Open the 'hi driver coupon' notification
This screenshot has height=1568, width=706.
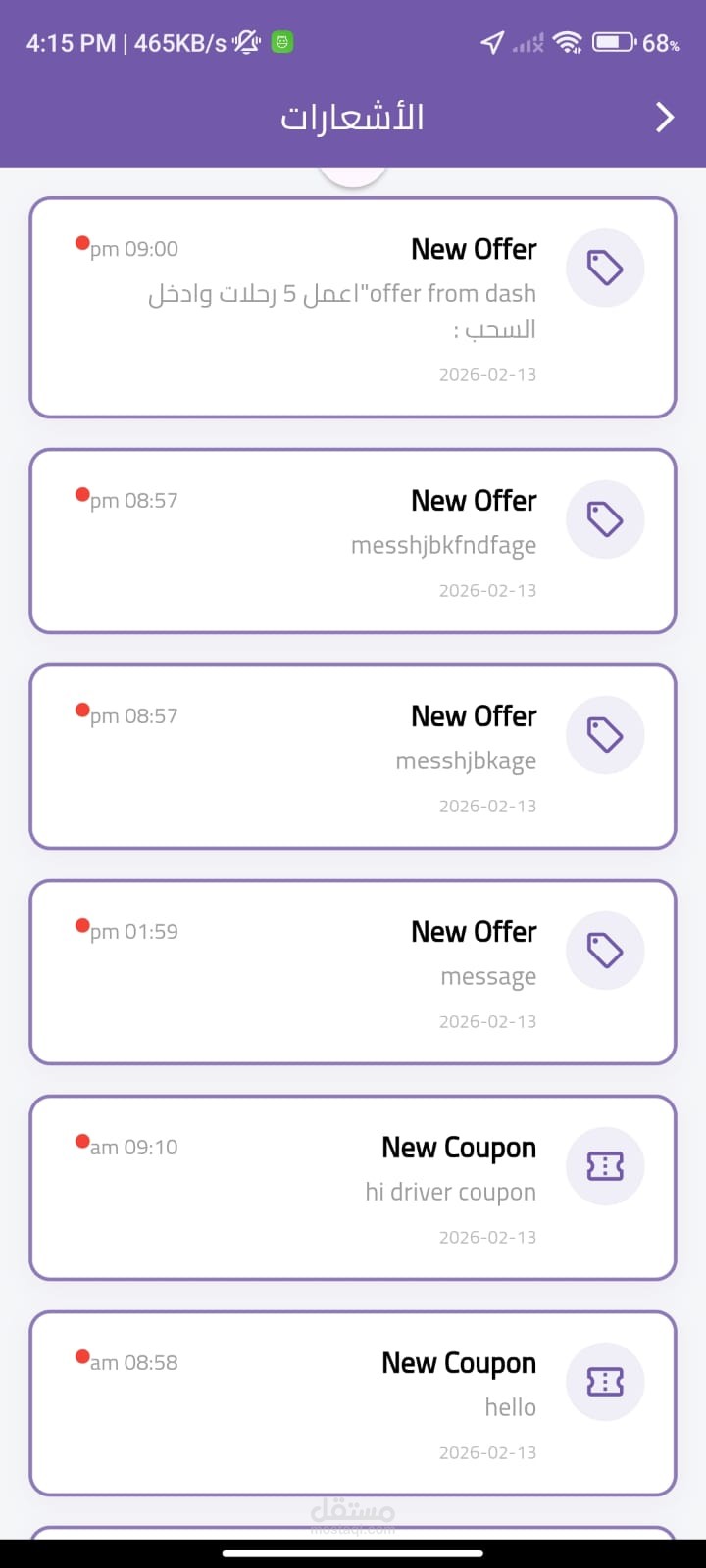coord(353,1188)
